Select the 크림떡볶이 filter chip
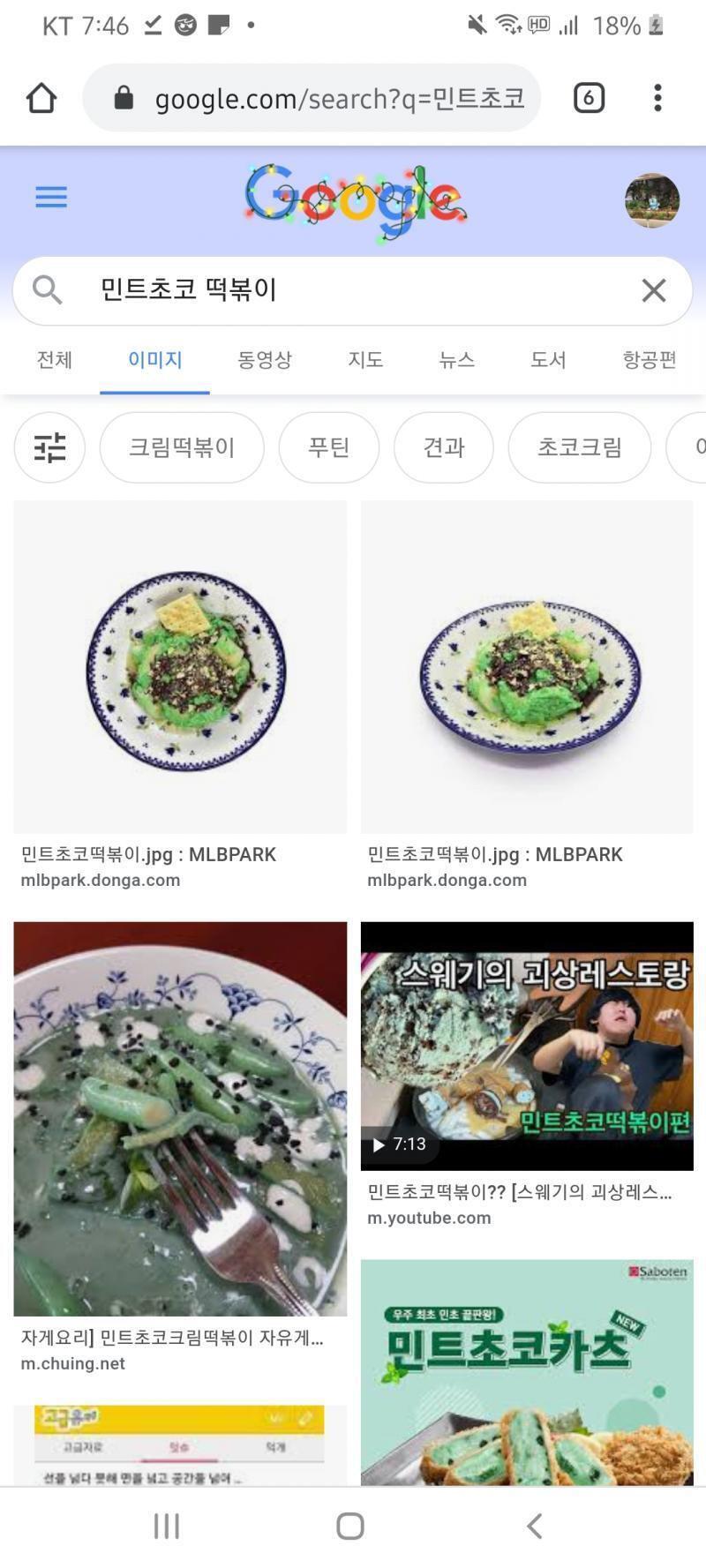Screen dimensions: 706x1568 coord(182,447)
